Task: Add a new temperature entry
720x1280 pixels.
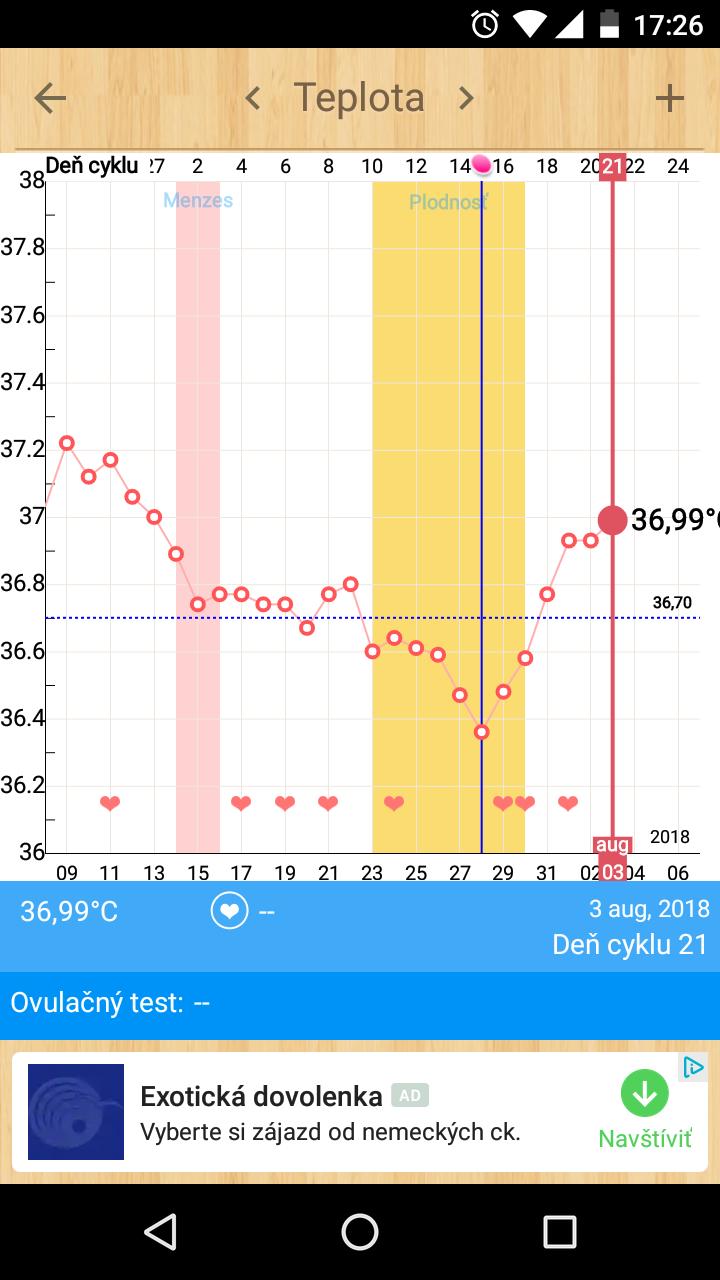Action: click(x=669, y=98)
